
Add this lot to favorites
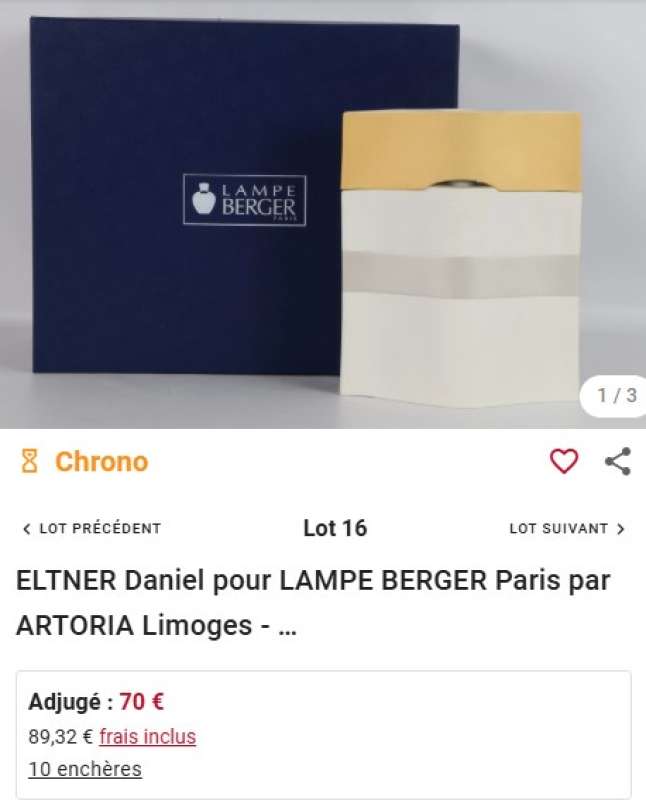(x=564, y=461)
